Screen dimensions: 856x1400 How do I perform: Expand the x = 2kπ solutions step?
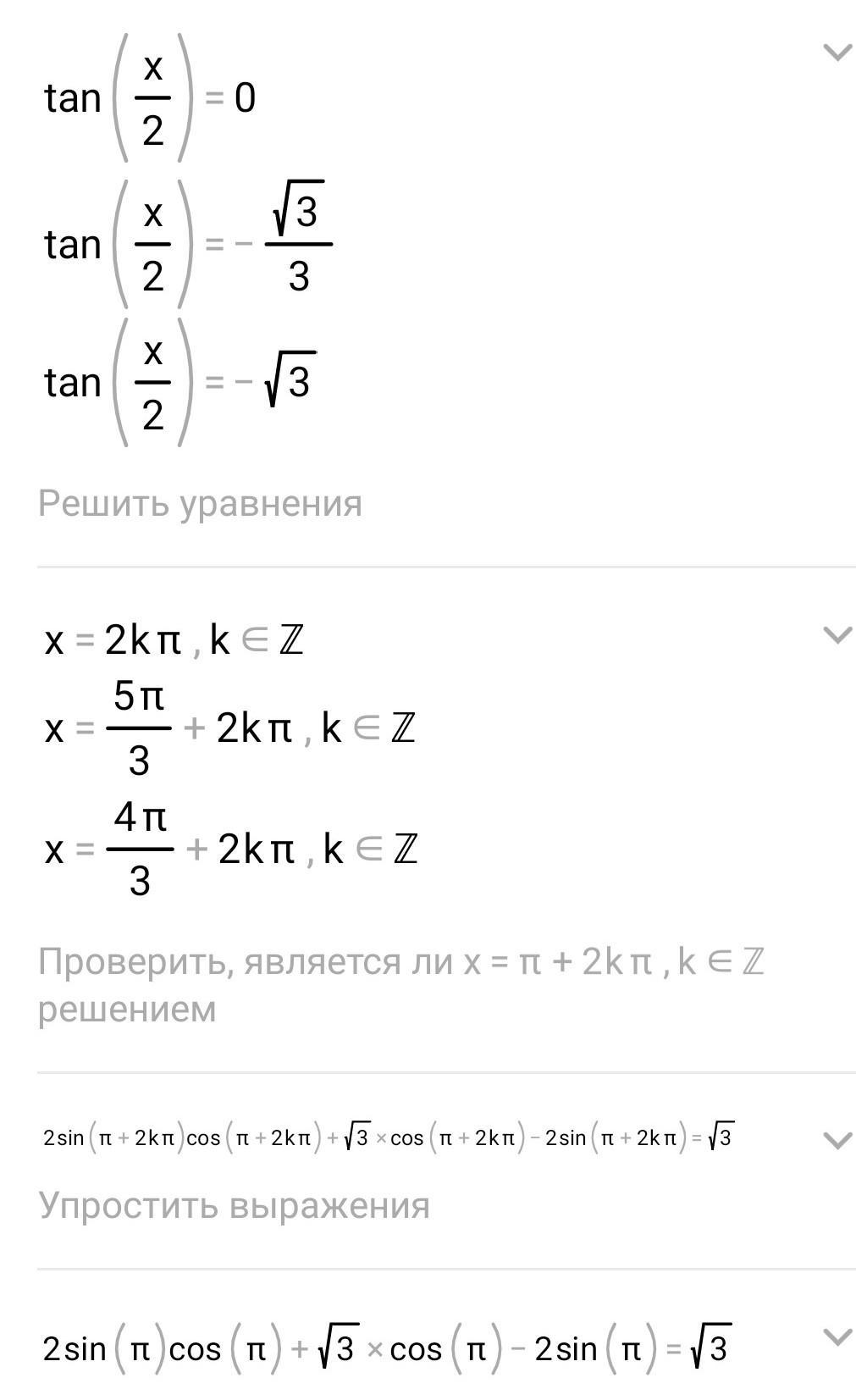tap(837, 635)
